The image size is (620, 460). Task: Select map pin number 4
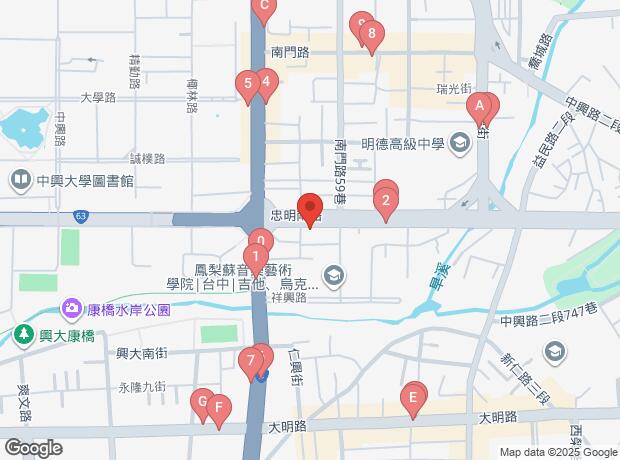pos(265,83)
